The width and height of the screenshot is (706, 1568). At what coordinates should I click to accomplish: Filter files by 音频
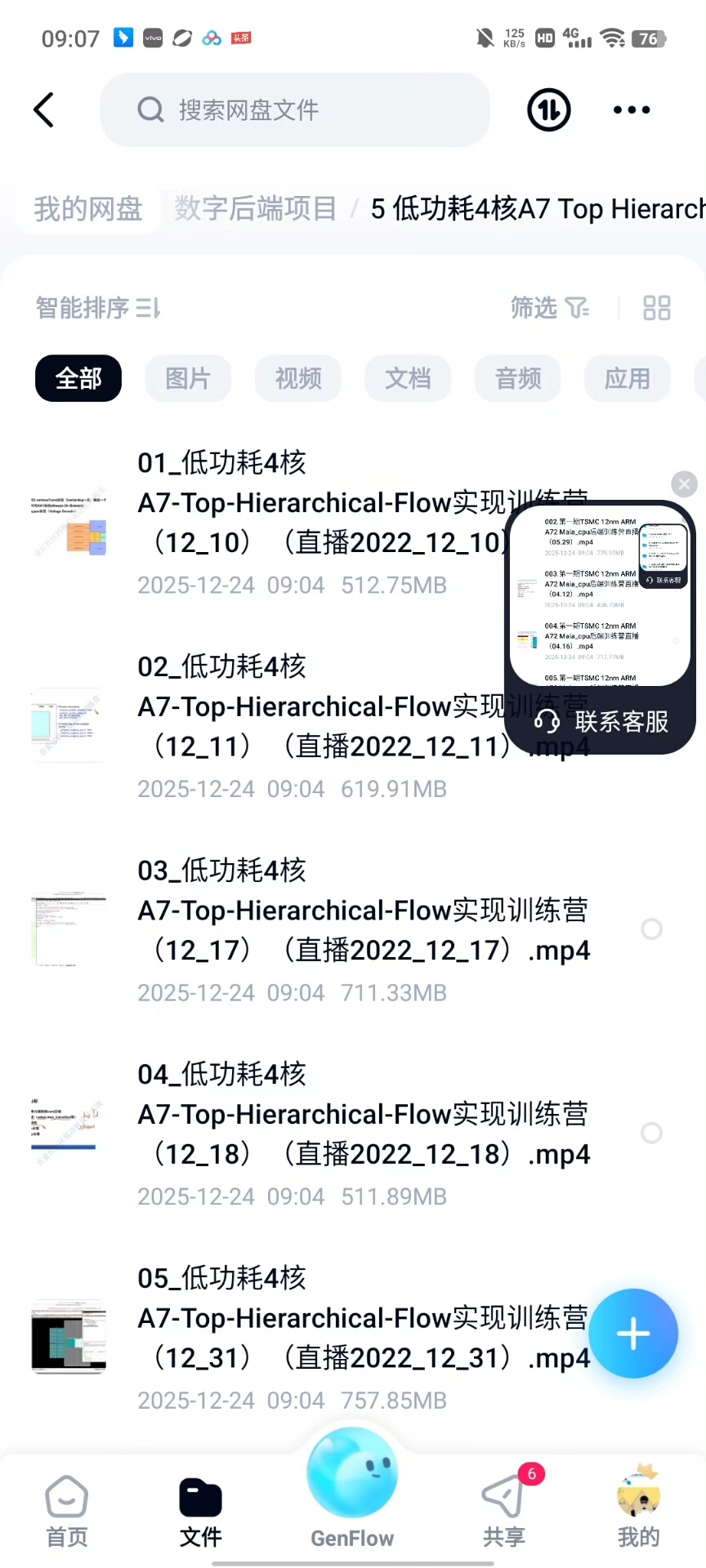tap(517, 379)
